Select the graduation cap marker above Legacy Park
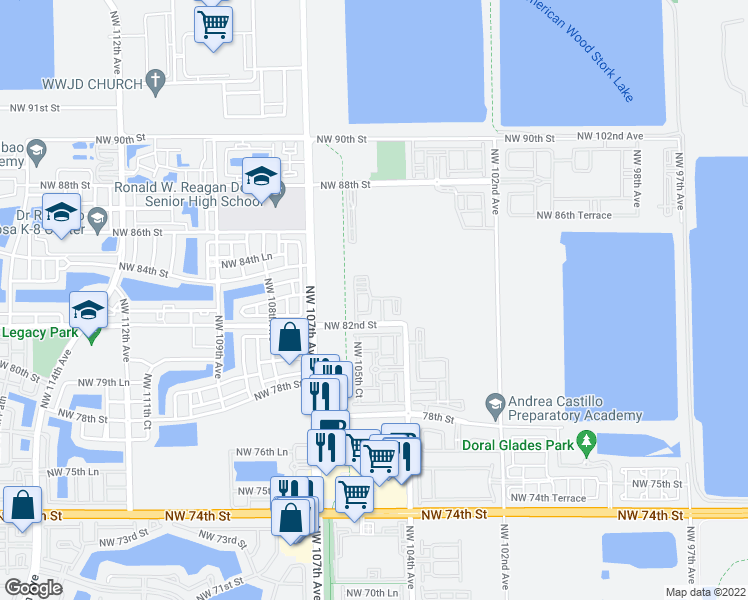 (88, 310)
